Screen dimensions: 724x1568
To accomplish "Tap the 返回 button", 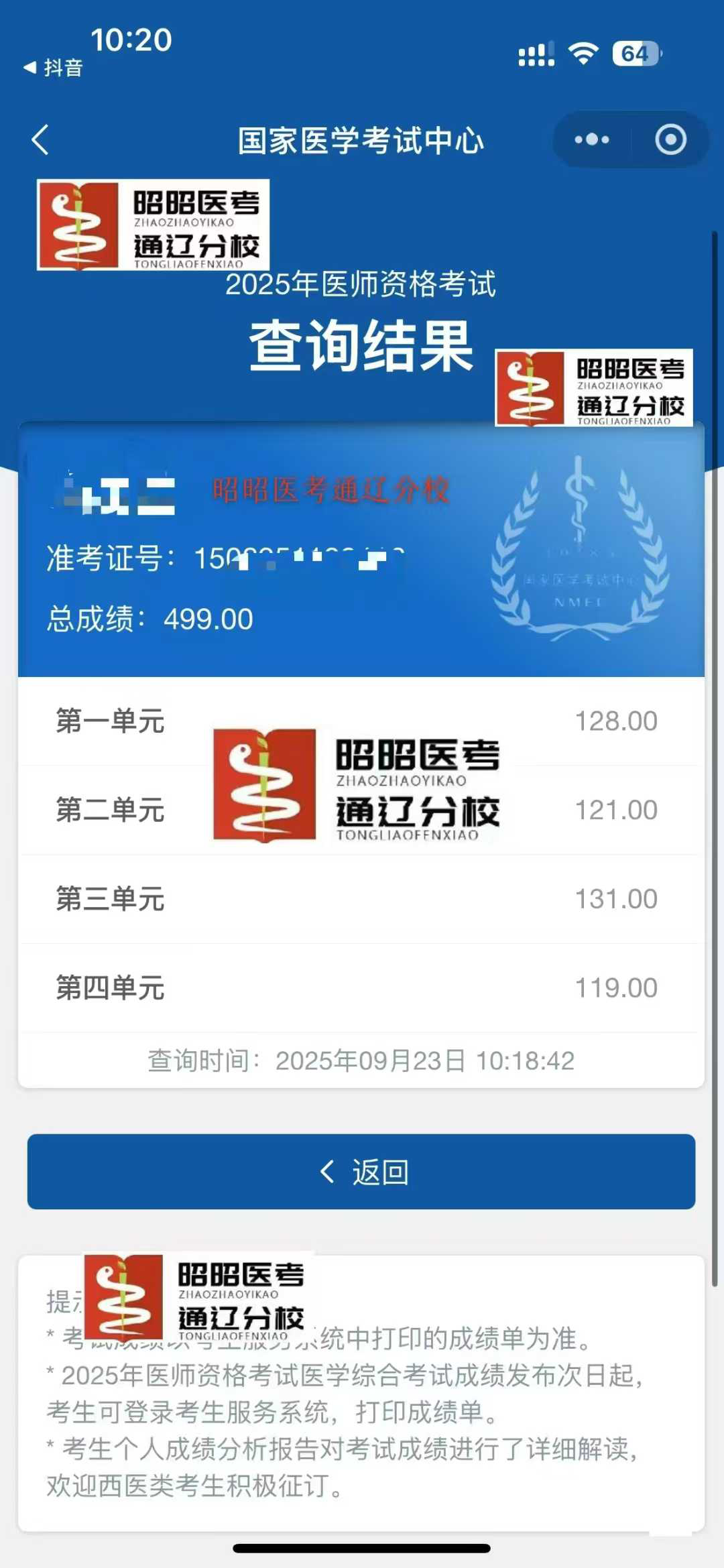I will click(361, 1172).
